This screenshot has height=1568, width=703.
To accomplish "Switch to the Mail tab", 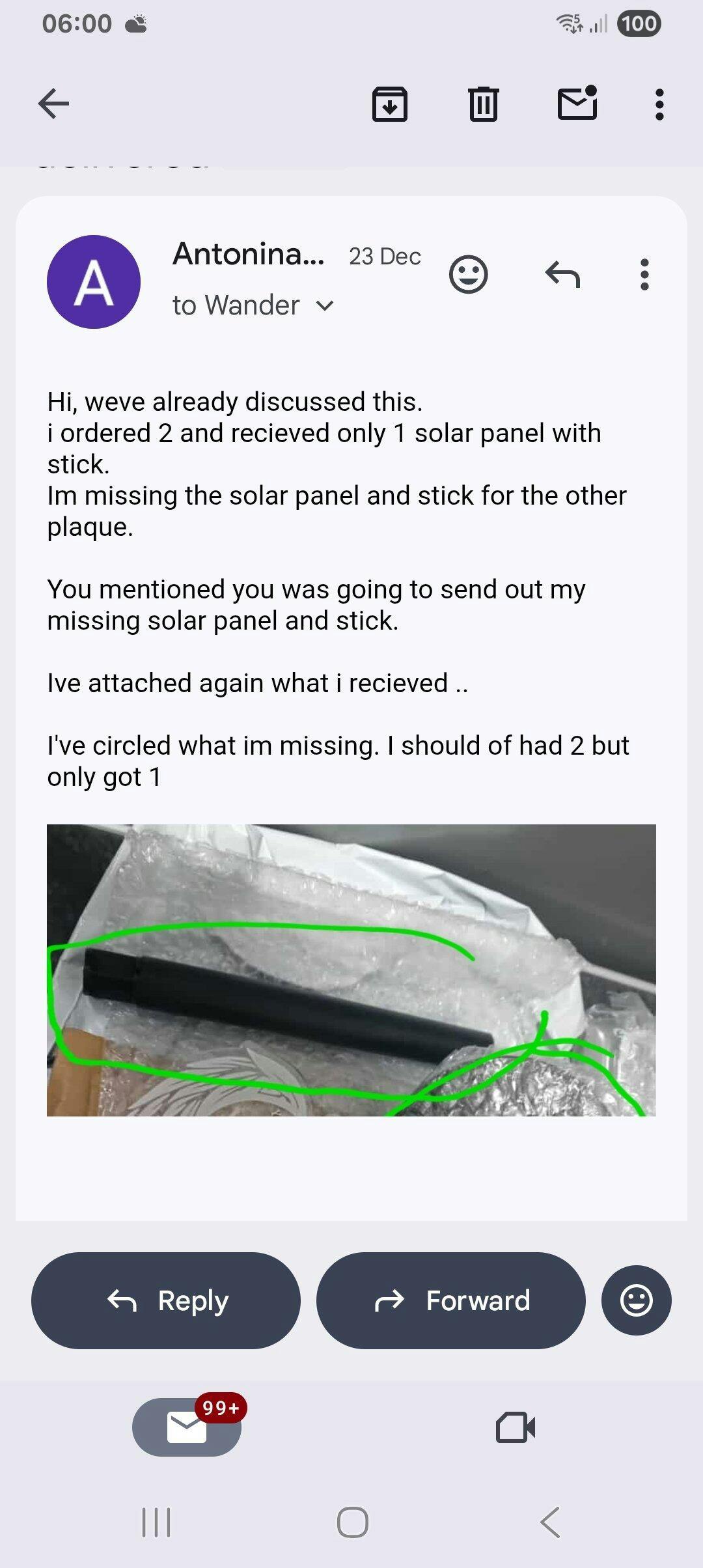I will coord(187,1427).
